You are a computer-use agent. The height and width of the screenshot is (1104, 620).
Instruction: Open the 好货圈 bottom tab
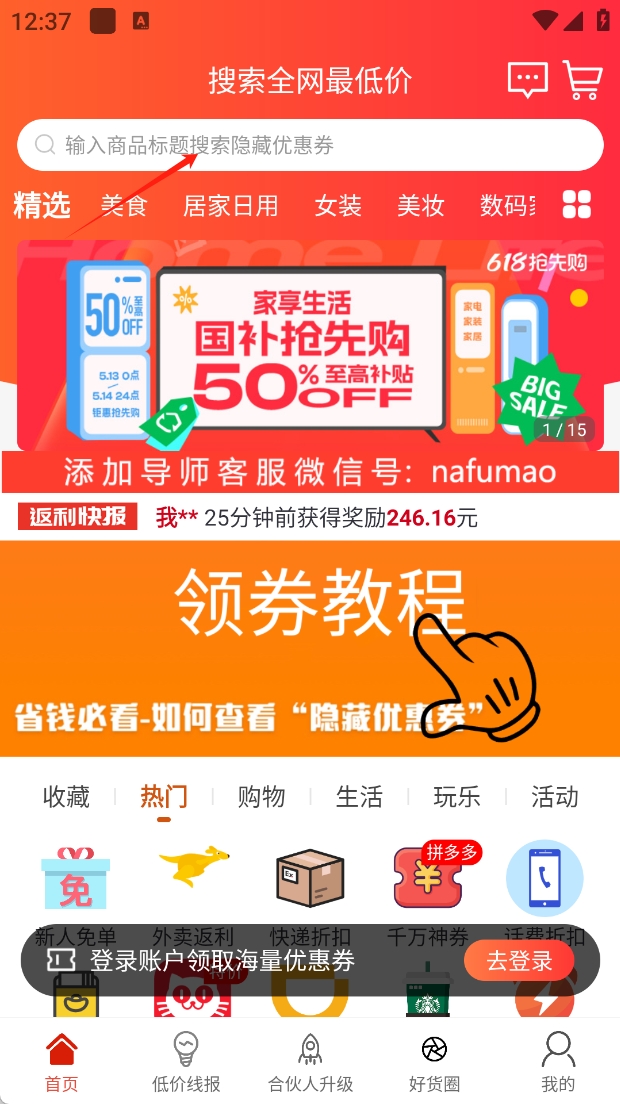434,1062
